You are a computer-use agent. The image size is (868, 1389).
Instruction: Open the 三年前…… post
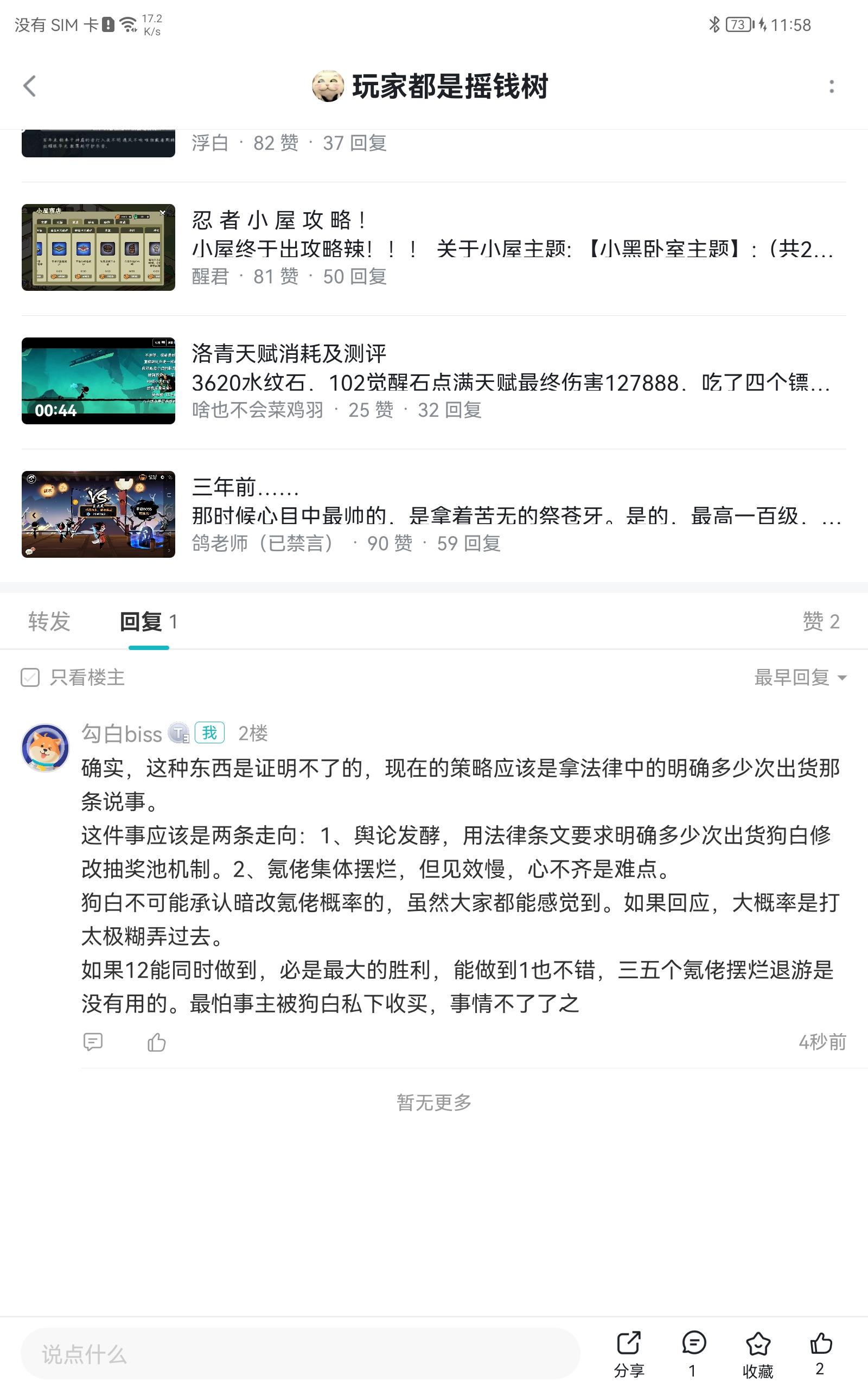coord(433,514)
